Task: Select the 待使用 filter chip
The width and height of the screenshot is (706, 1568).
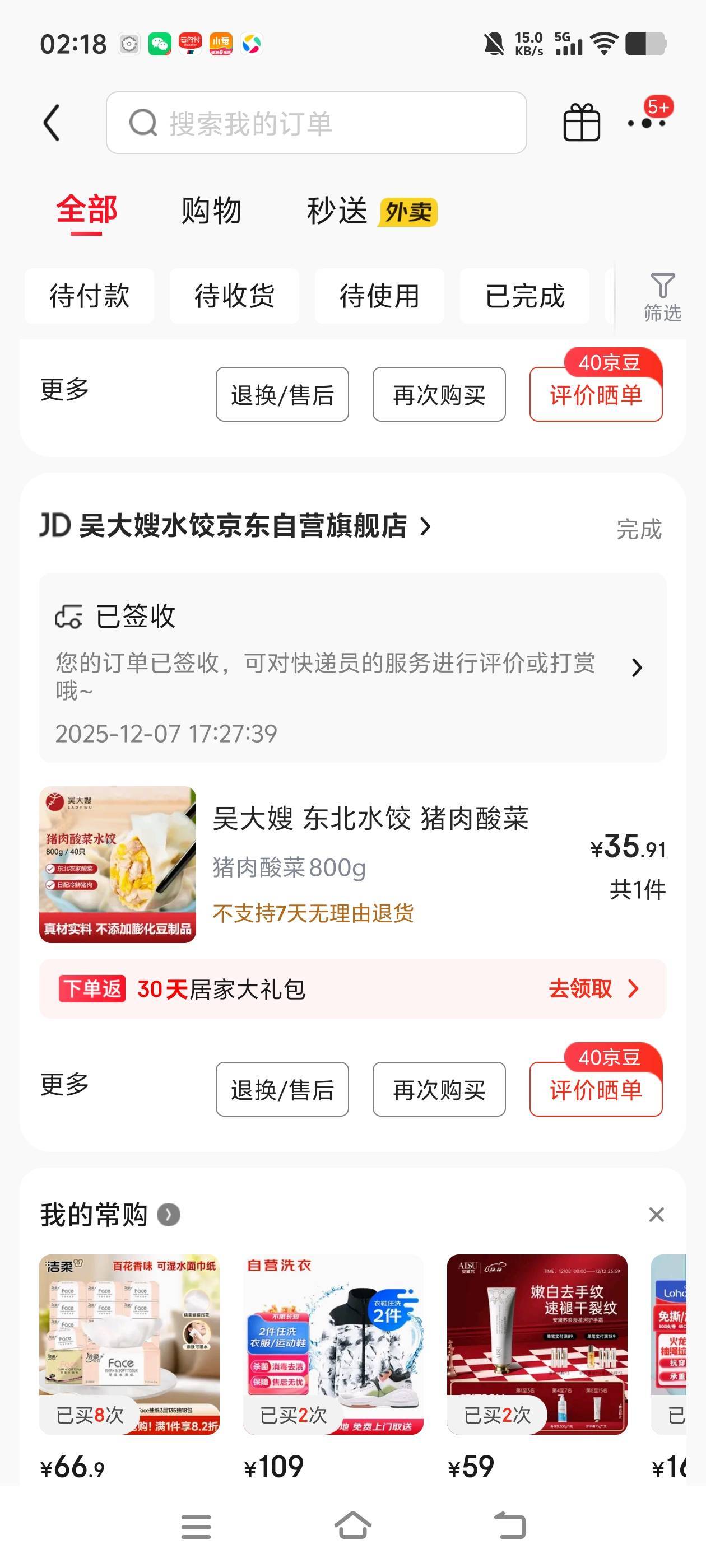Action: [x=379, y=296]
